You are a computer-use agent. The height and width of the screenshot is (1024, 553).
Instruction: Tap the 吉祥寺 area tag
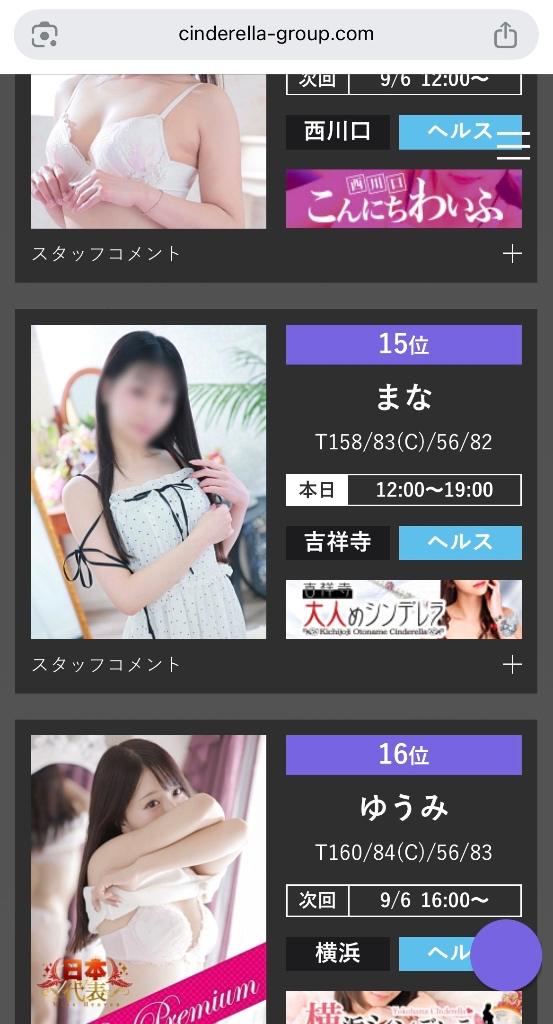pyautogui.click(x=338, y=543)
